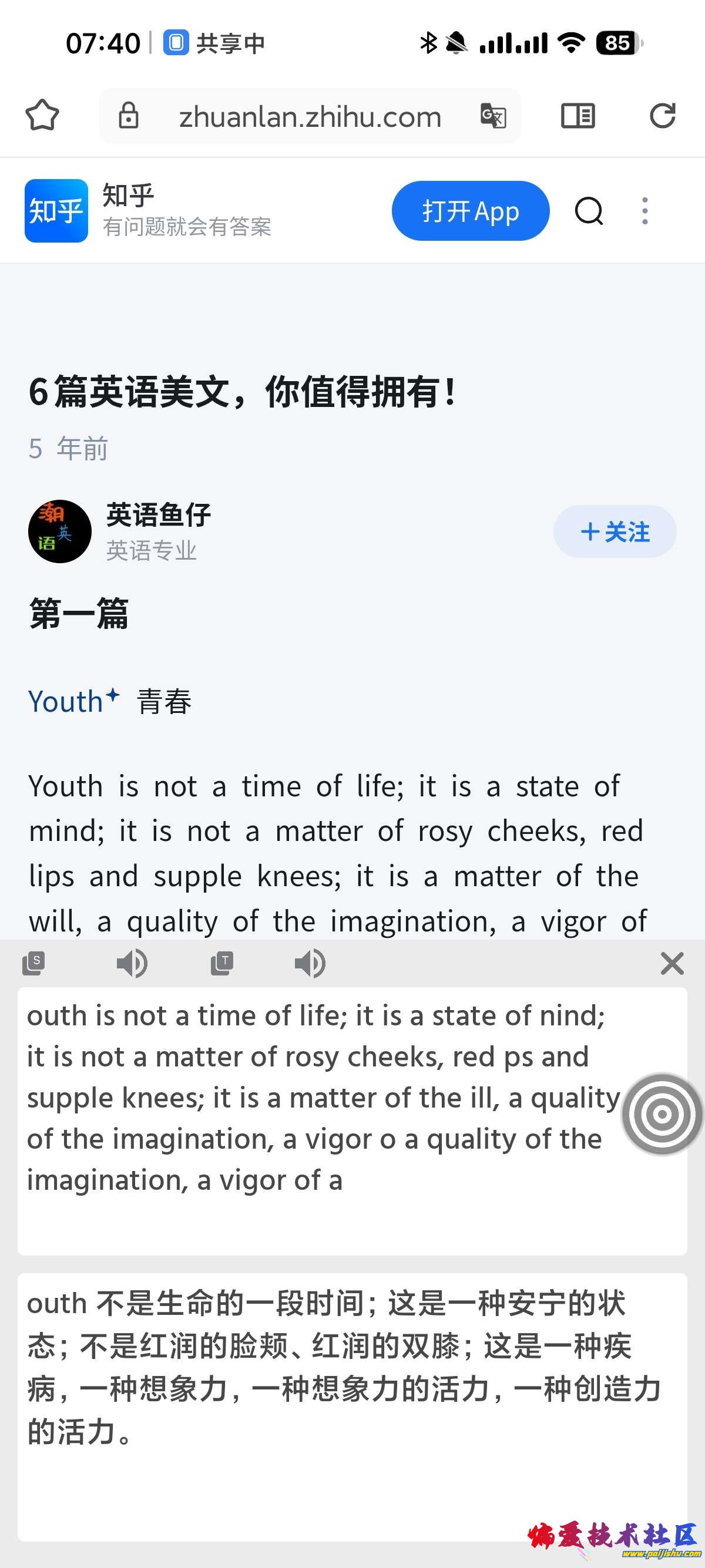Screen dimensions: 705x1568
Task: Tap the floating target button
Action: click(662, 1114)
